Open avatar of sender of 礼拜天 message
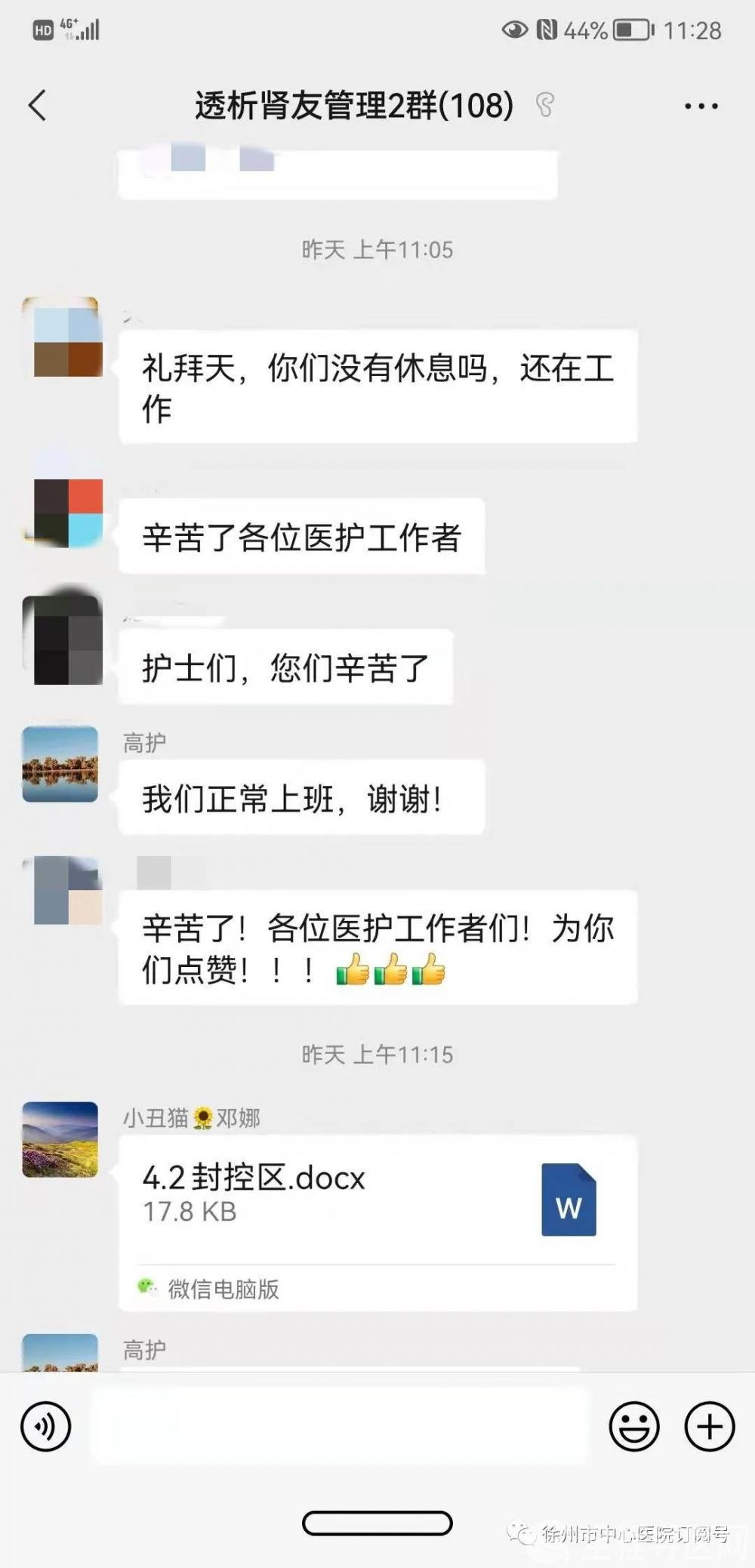Viewport: 755px width, 1568px height. coord(62,337)
